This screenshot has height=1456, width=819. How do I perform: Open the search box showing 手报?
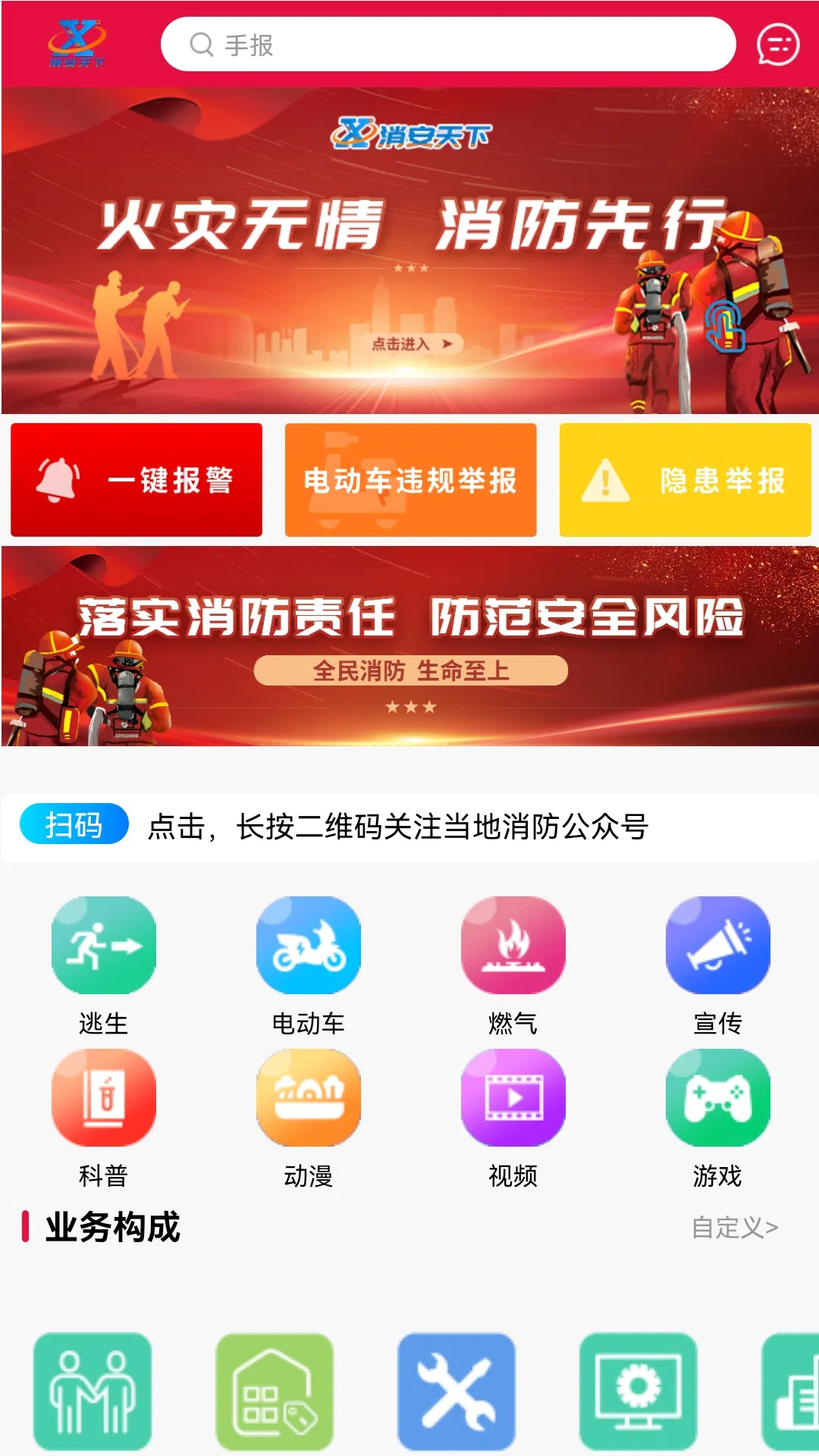pos(448,45)
